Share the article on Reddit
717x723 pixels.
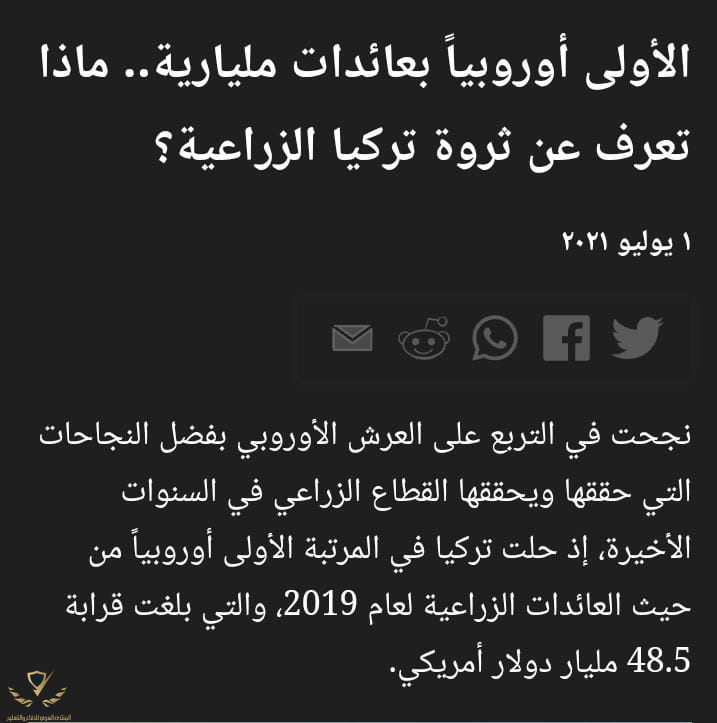[x=424, y=338]
